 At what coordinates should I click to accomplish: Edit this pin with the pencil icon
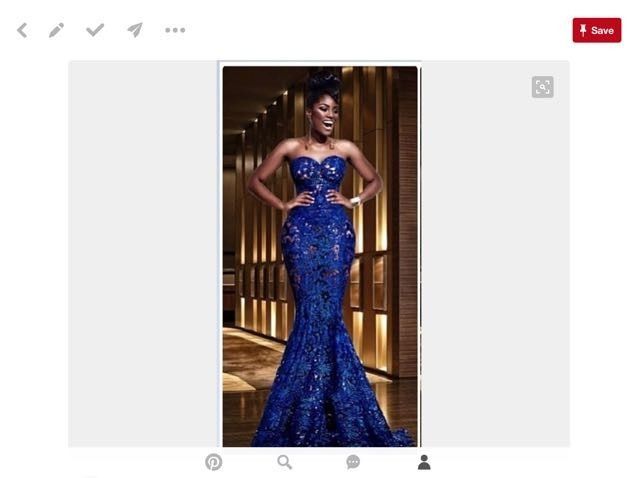pos(57,30)
